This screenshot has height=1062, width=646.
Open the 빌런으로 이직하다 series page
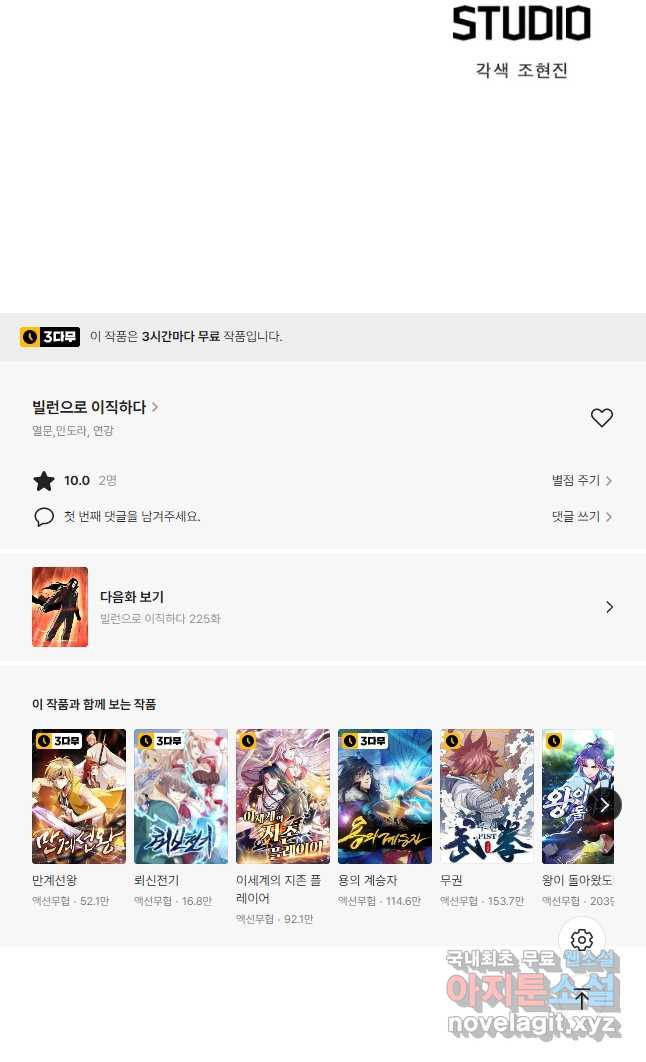(95, 407)
